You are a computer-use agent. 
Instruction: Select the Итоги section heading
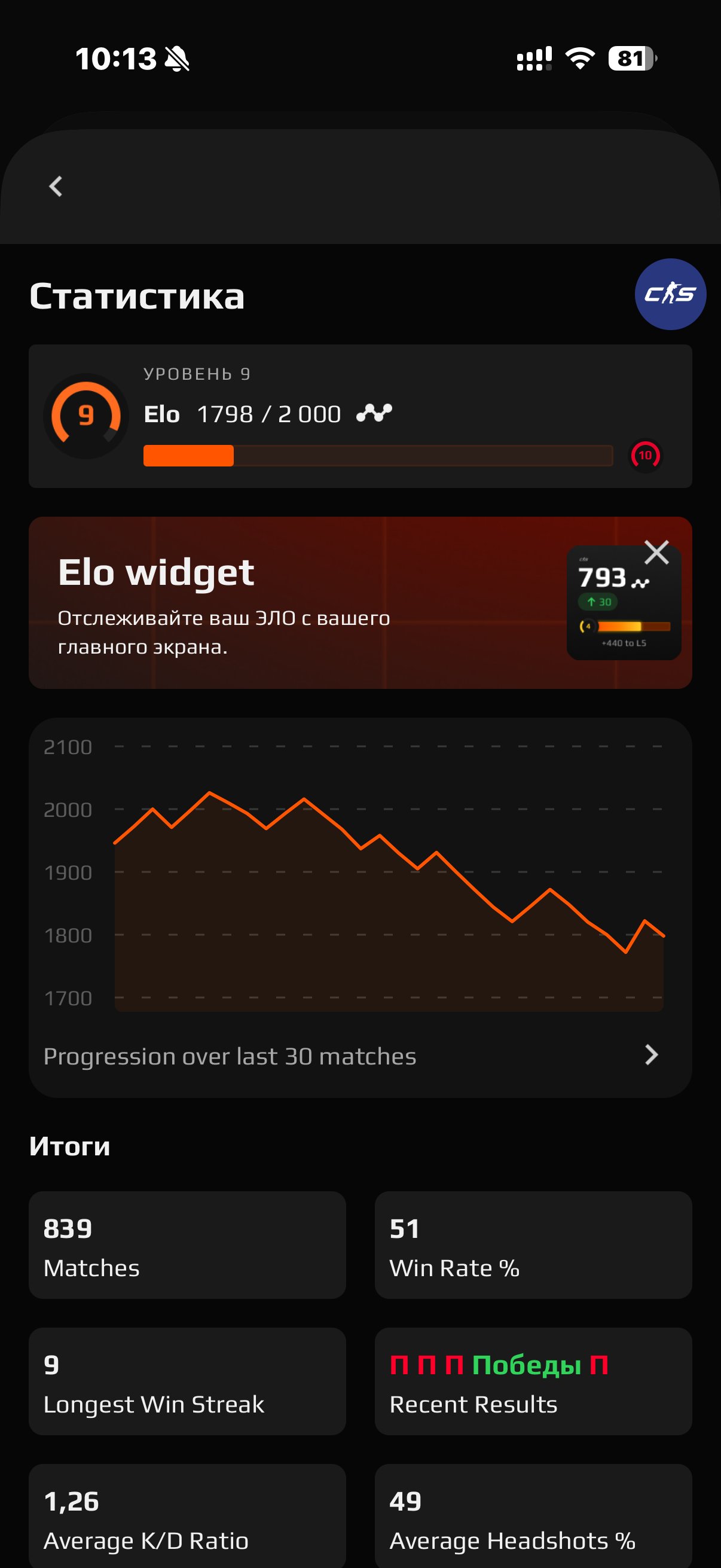(x=69, y=1146)
